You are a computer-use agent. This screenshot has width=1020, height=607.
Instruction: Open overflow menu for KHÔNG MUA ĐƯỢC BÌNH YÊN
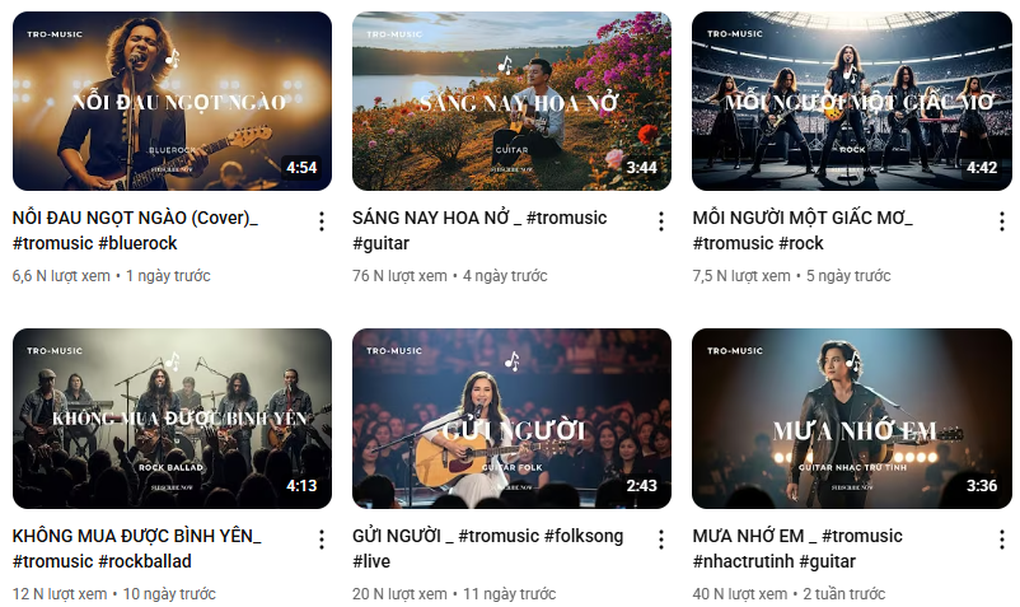(x=322, y=540)
